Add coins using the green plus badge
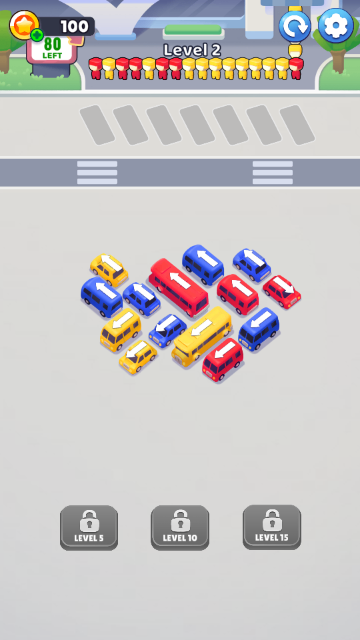This screenshot has height=640, width=360. [x=37, y=35]
